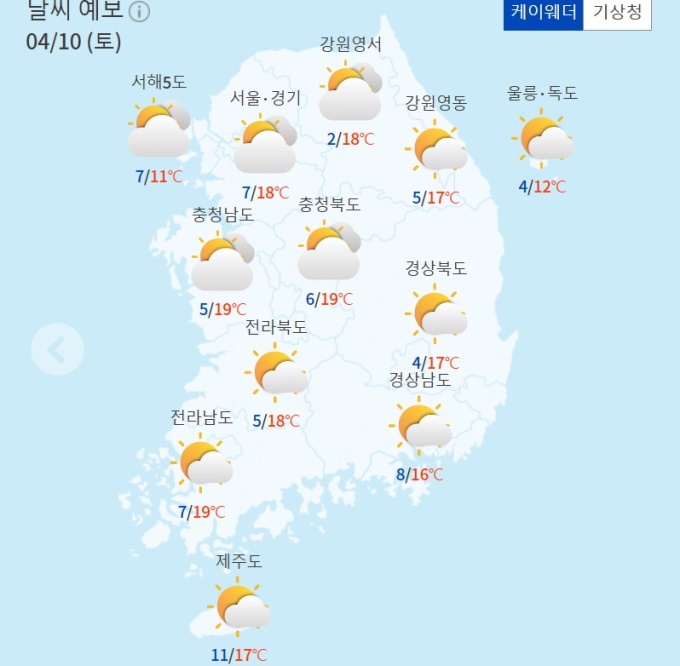Go to the previous forecast with left arrow
This screenshot has width=680, height=666.
tap(56, 350)
